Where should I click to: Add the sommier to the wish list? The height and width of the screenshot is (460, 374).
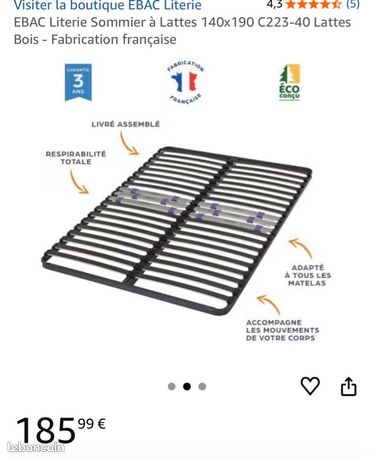[x=310, y=386]
